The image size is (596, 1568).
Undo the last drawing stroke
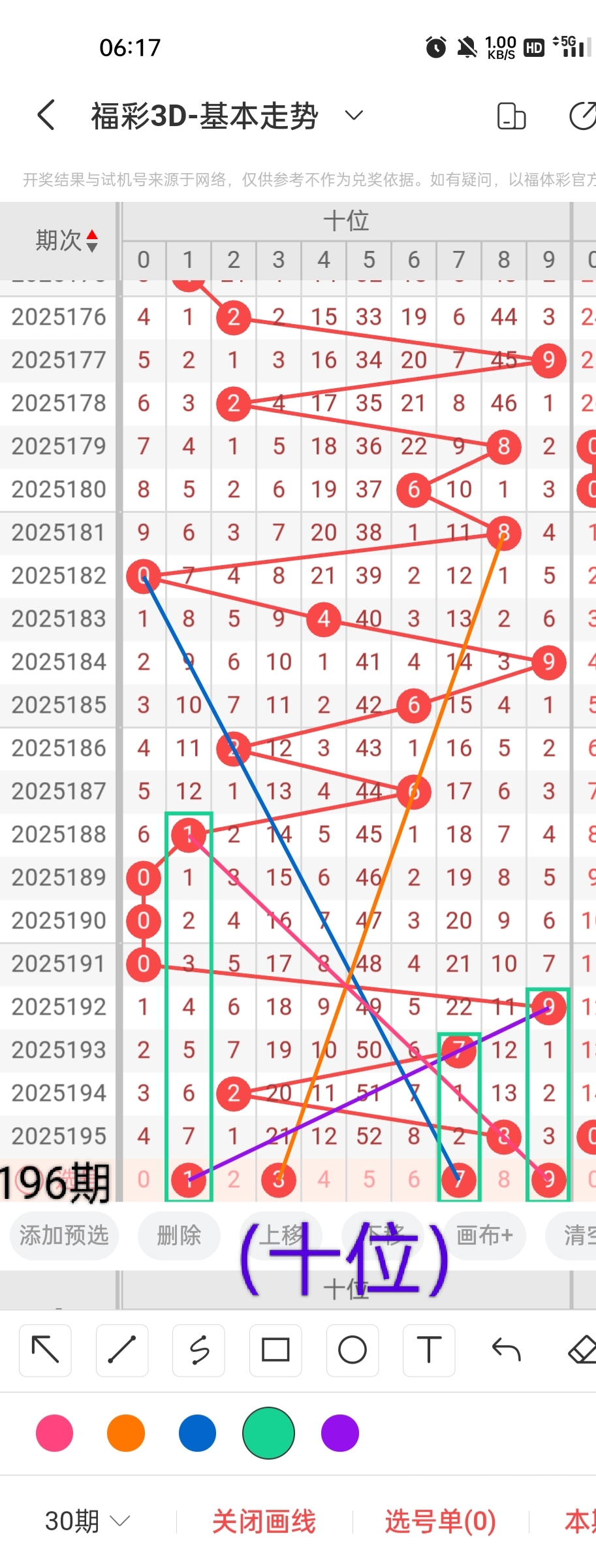pos(506,1350)
